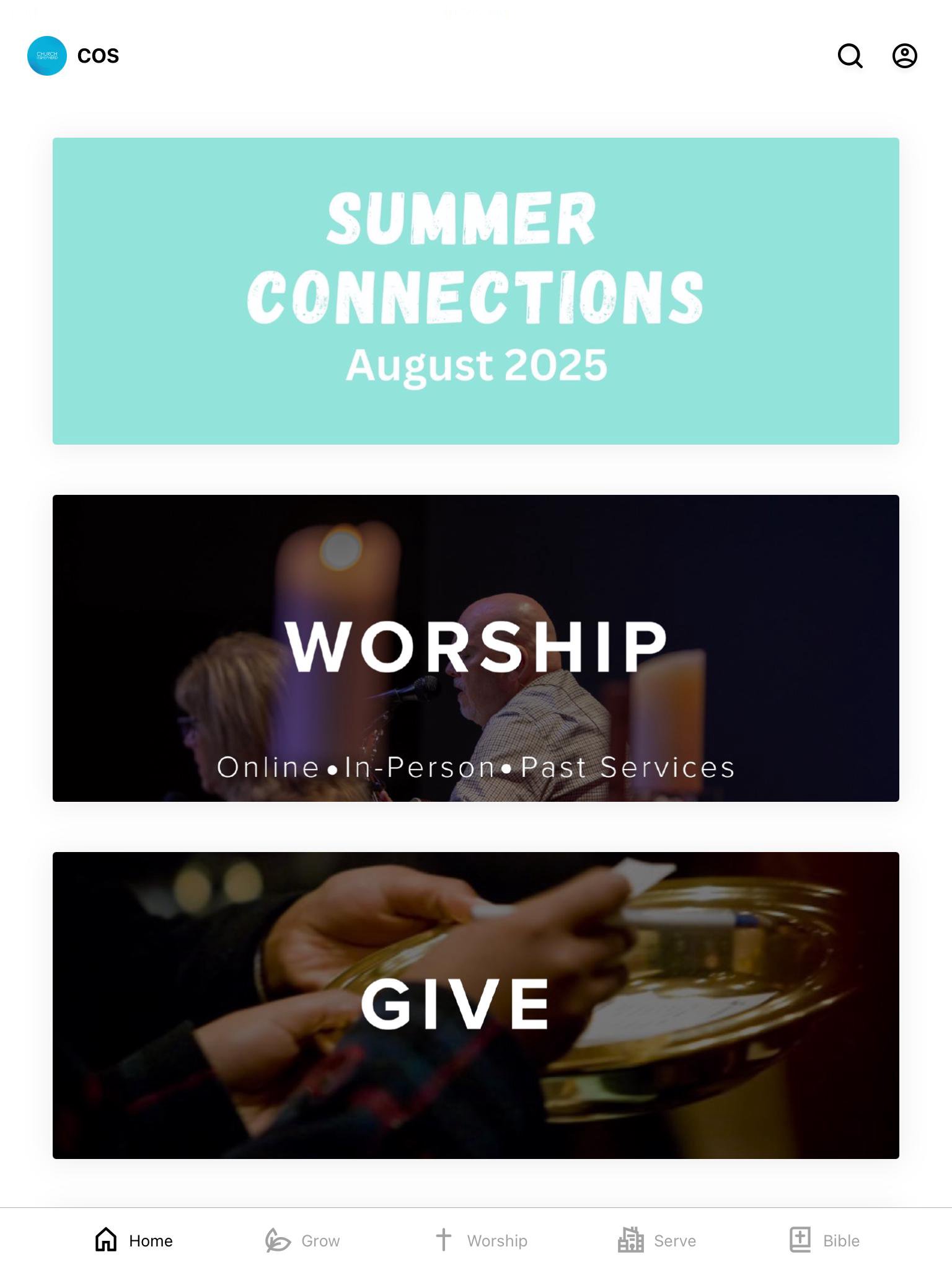Open the Give card
952x1270 pixels.
[x=475, y=1005]
